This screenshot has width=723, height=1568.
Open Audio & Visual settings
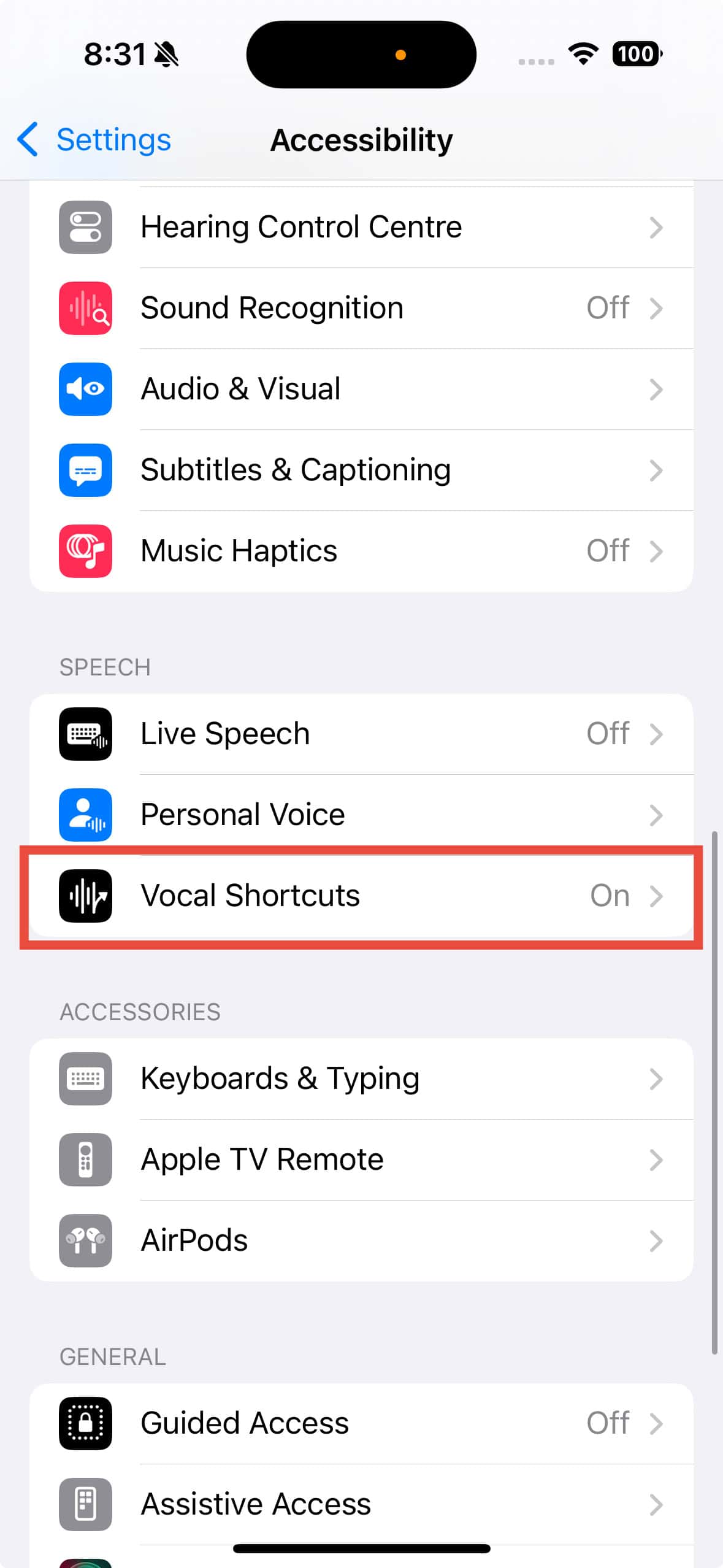[x=361, y=389]
